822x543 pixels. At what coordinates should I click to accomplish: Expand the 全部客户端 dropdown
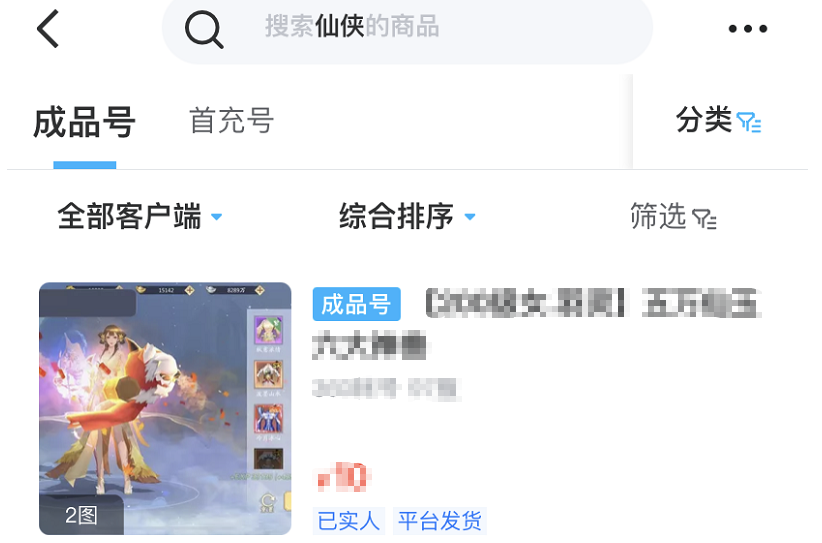tap(139, 216)
